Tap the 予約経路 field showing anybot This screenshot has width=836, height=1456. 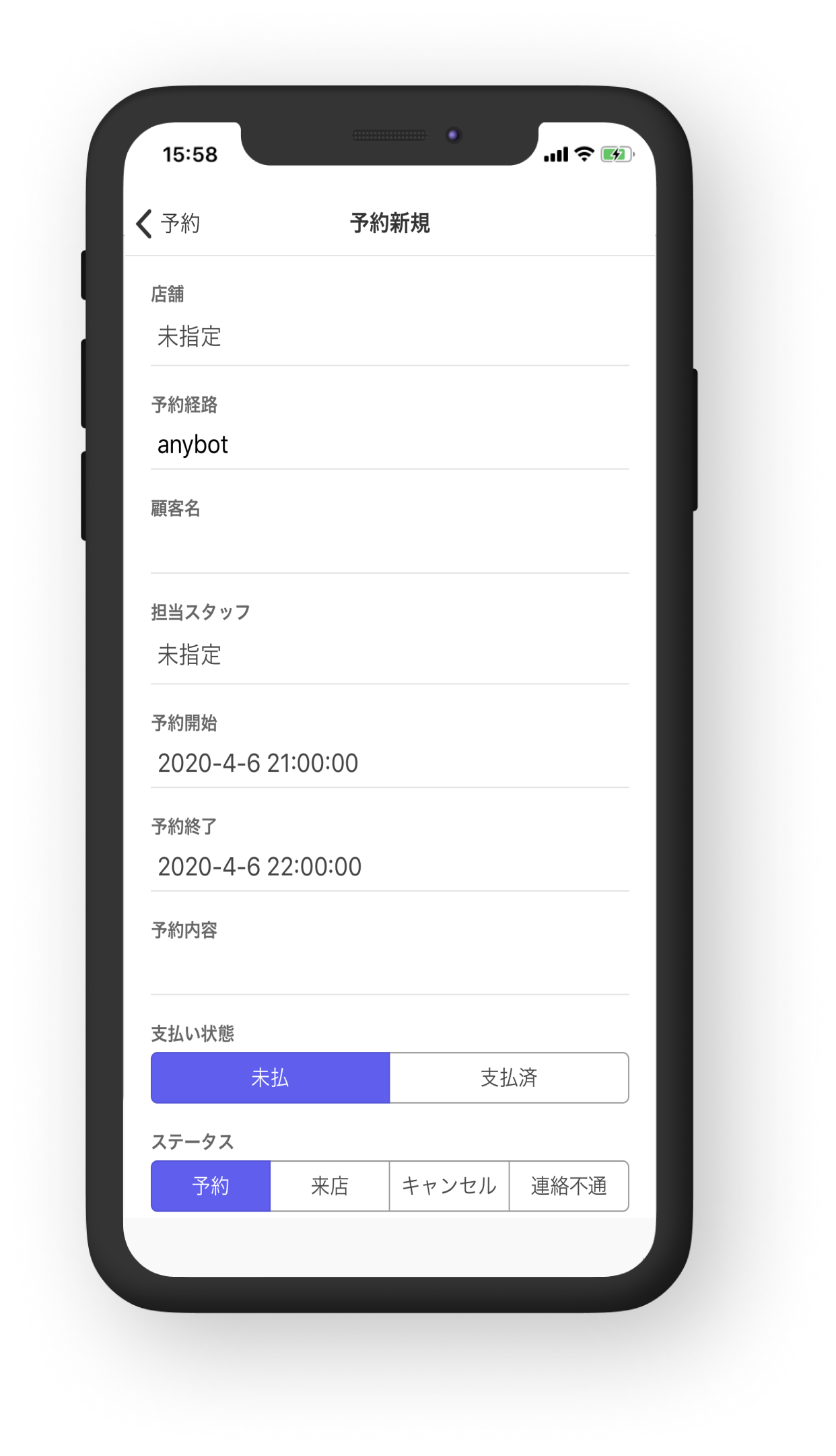(x=390, y=444)
